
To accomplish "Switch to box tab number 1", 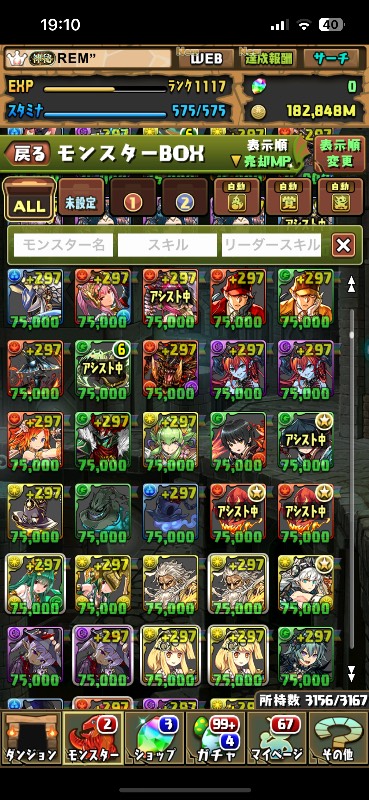I will (133, 197).
